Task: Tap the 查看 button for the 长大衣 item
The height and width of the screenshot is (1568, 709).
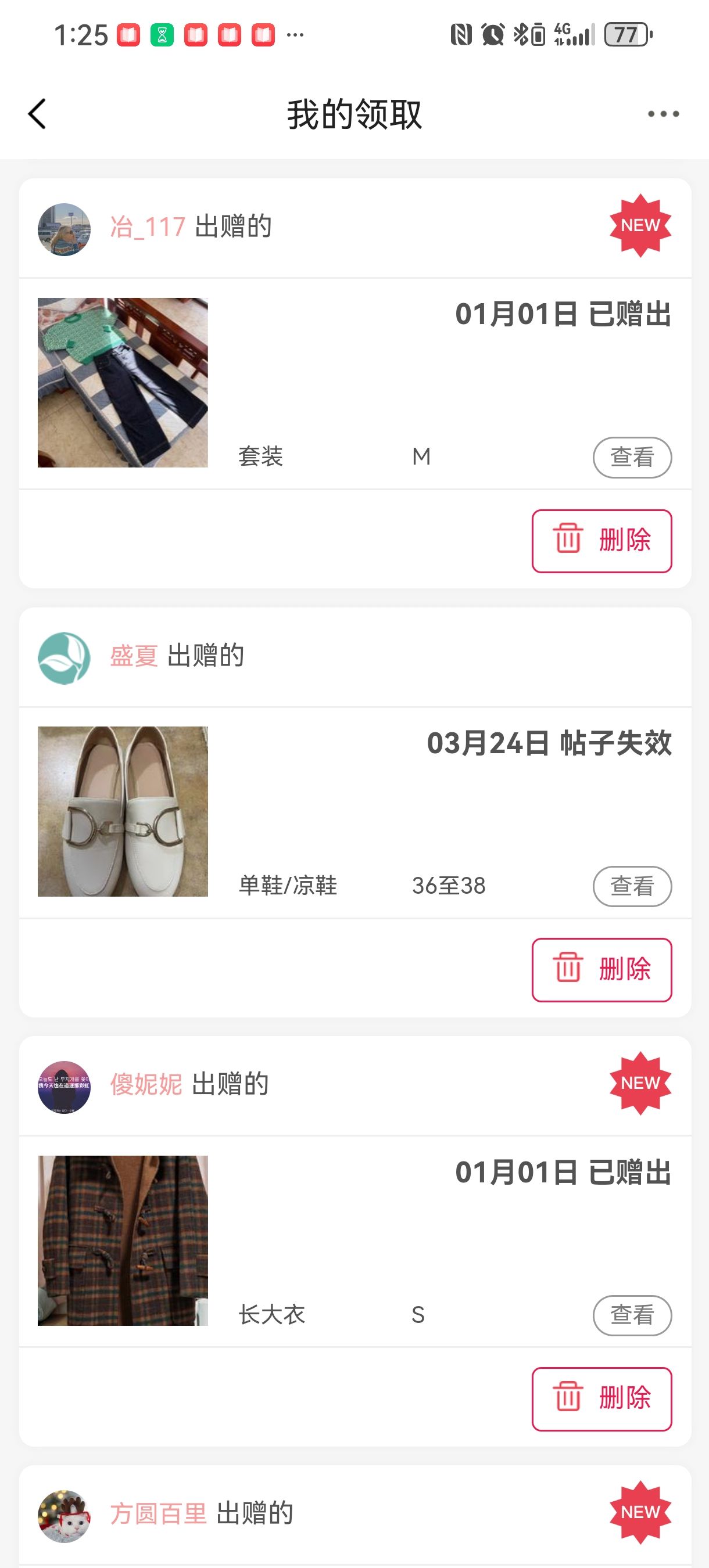Action: click(632, 1315)
